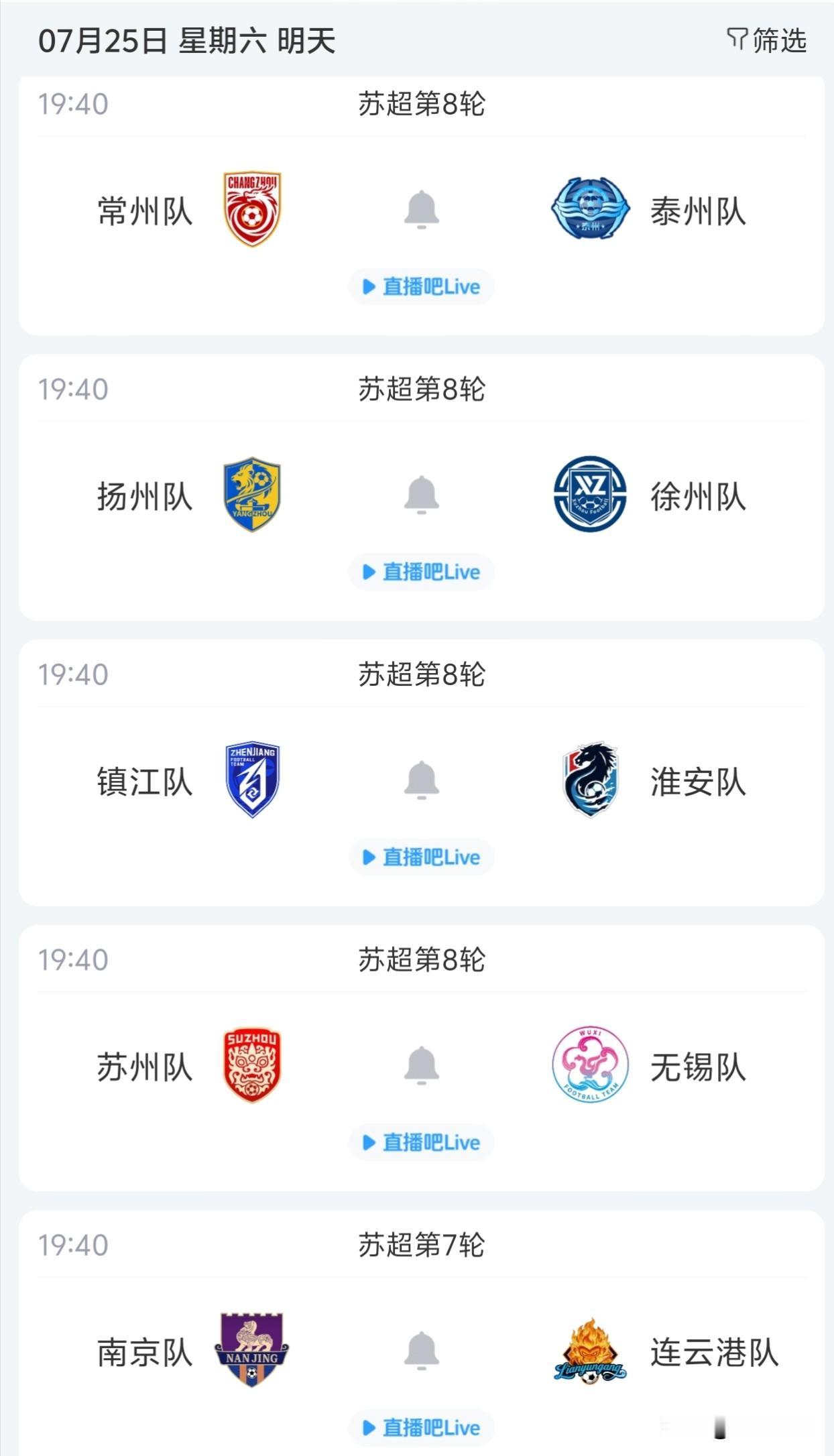Open the 苏州队 team logo
The width and height of the screenshot is (834, 1456).
pos(252,1065)
